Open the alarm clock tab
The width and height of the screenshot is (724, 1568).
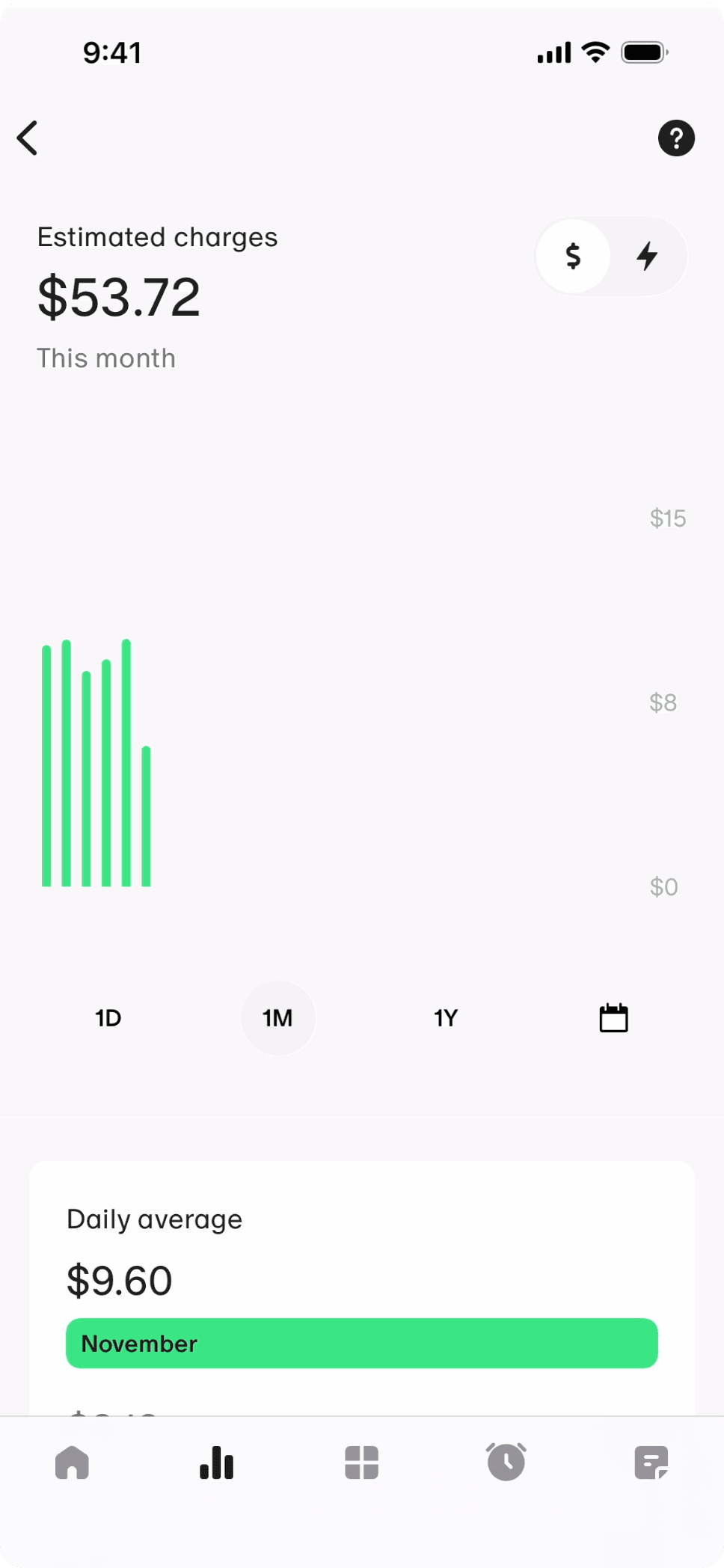pos(506,1463)
